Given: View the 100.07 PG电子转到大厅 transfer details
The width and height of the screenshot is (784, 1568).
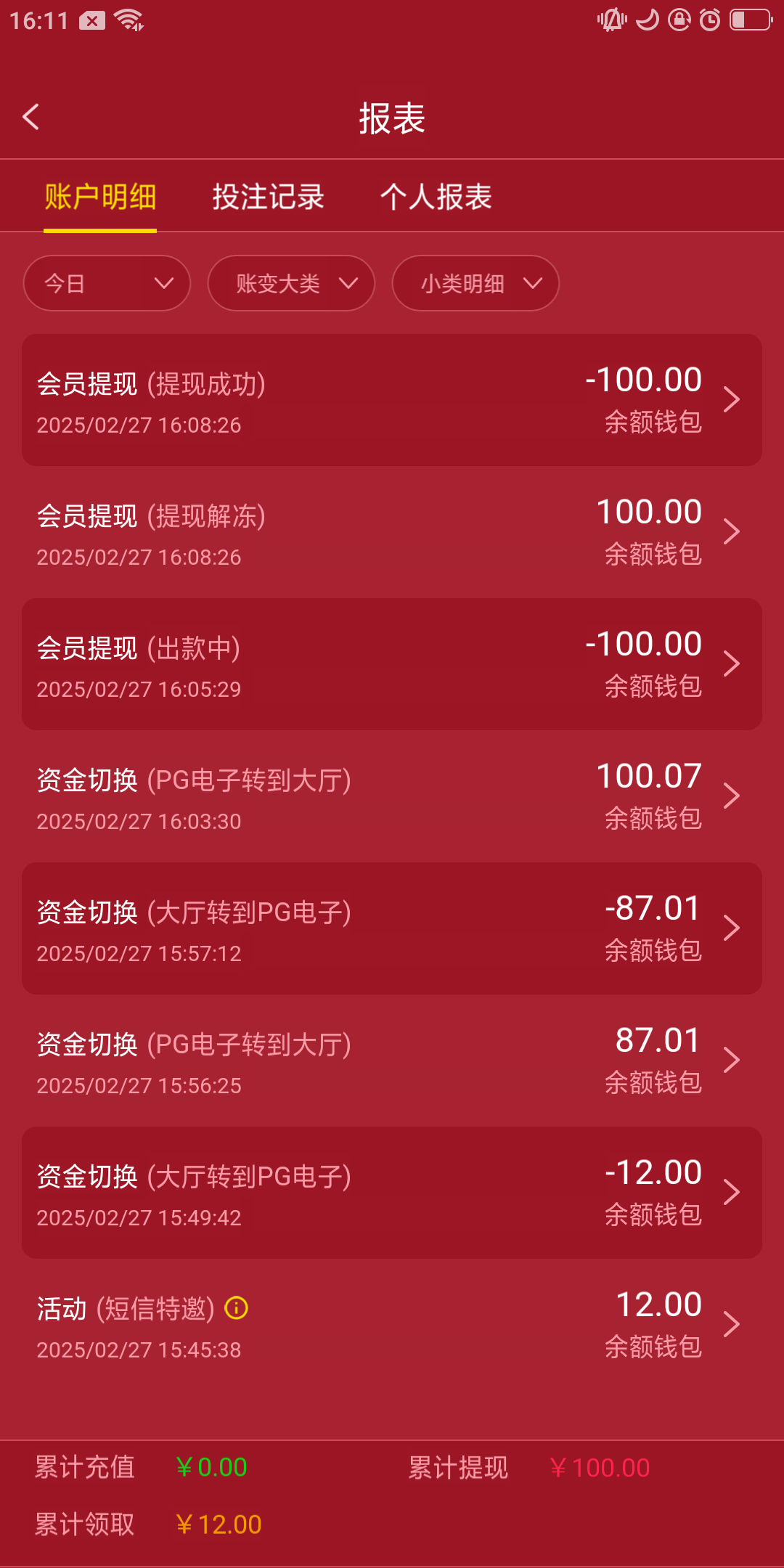Looking at the screenshot, I should coord(392,796).
